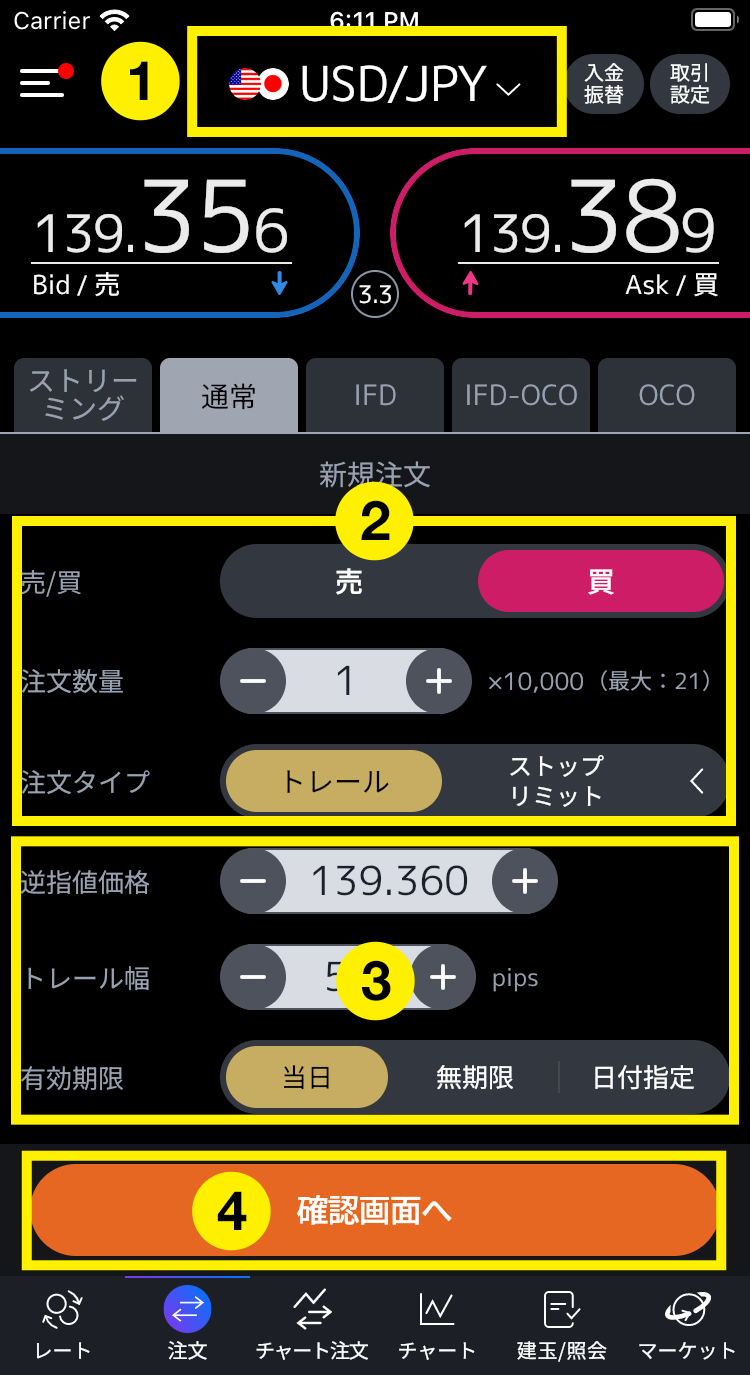Switch to the ストリーミング tab
750x1375 pixels.
[x=83, y=396]
